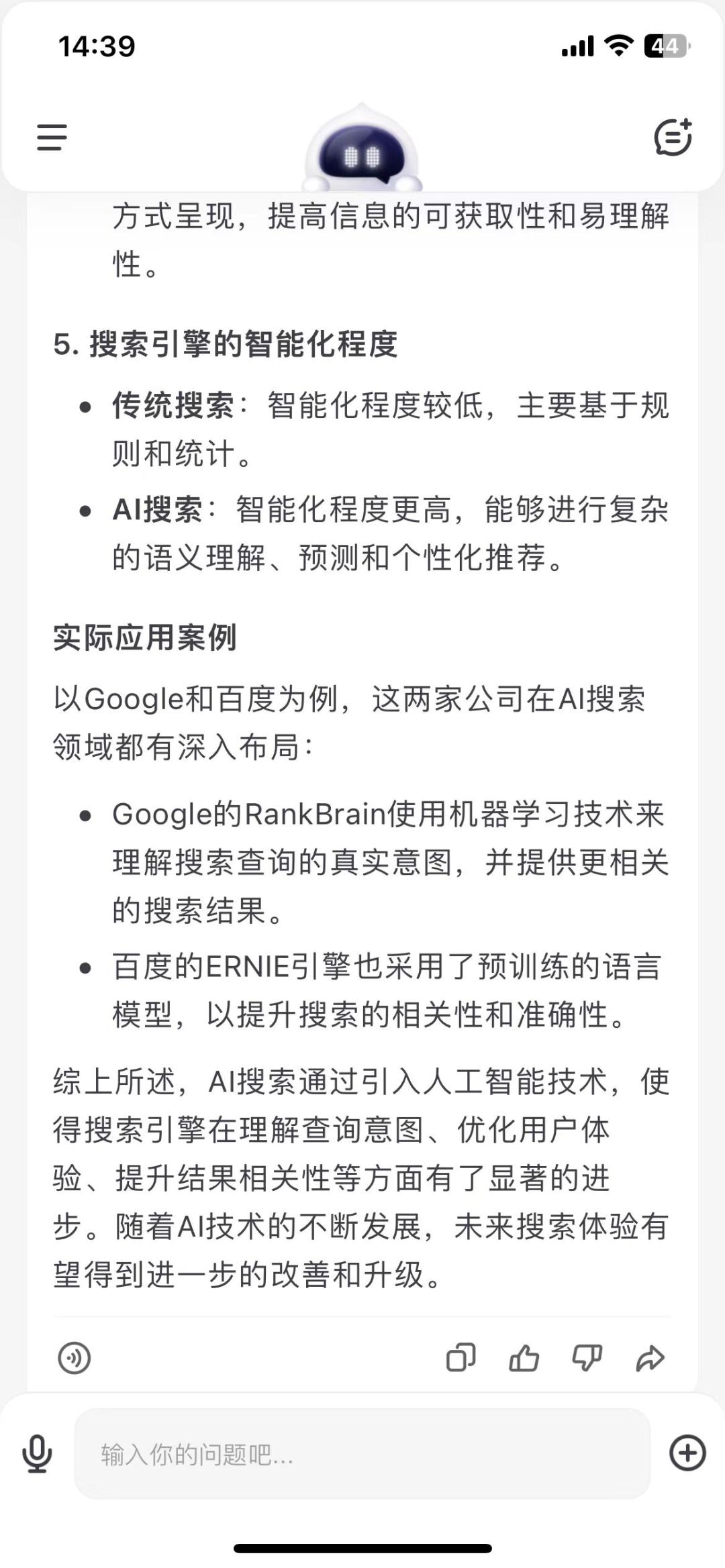Copy the AI response

pos(461,1358)
